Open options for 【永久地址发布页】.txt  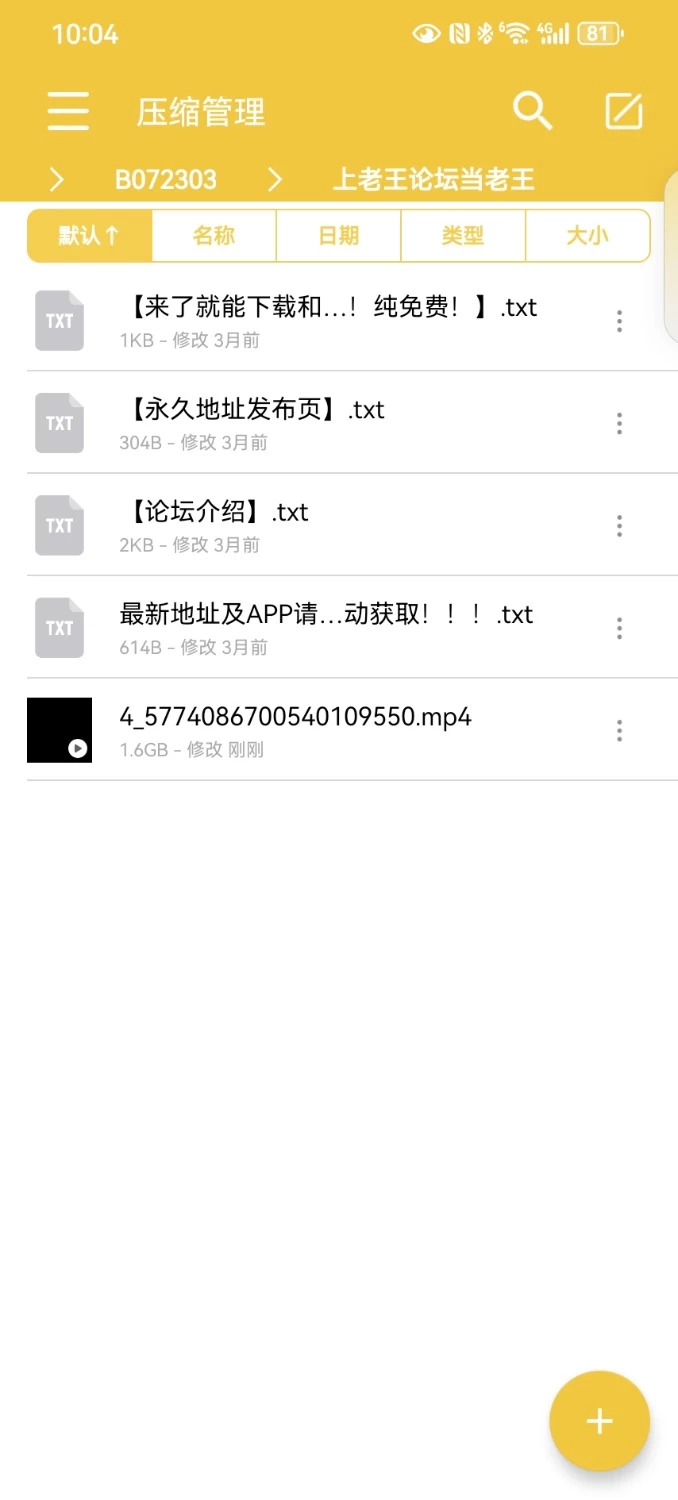point(620,423)
